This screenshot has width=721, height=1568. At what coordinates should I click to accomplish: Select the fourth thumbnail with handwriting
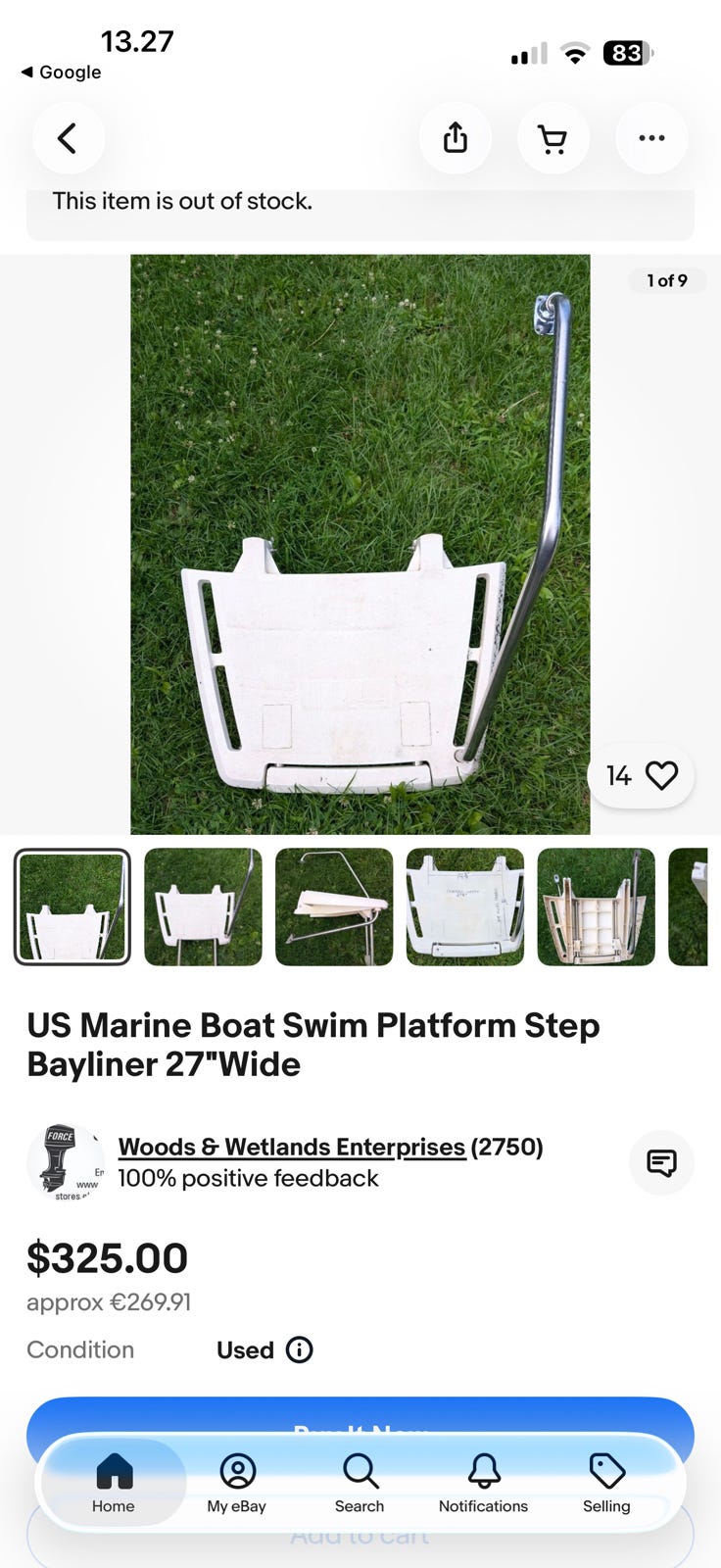tap(465, 906)
